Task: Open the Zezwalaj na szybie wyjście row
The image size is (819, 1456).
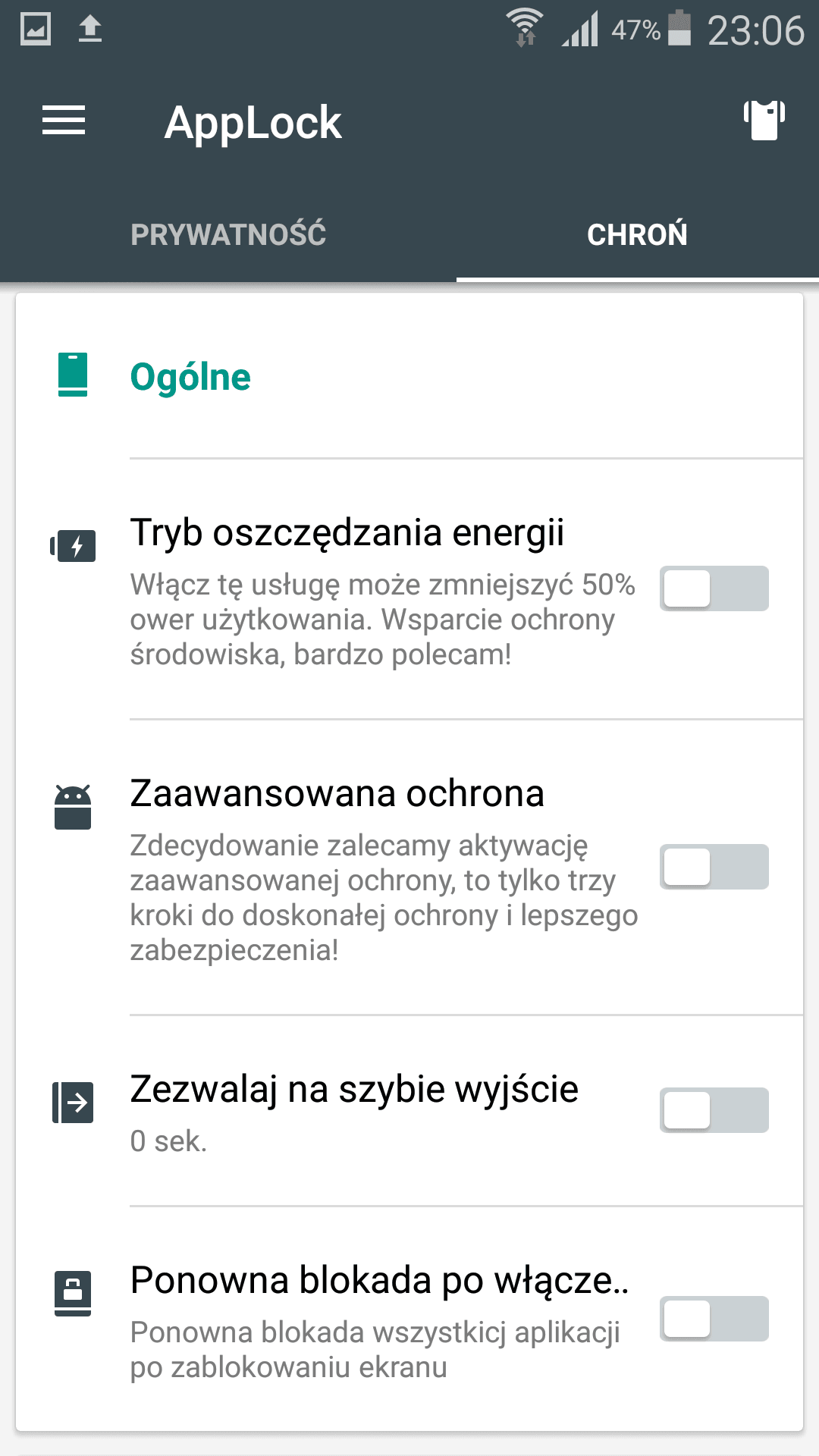Action: 409,1111
